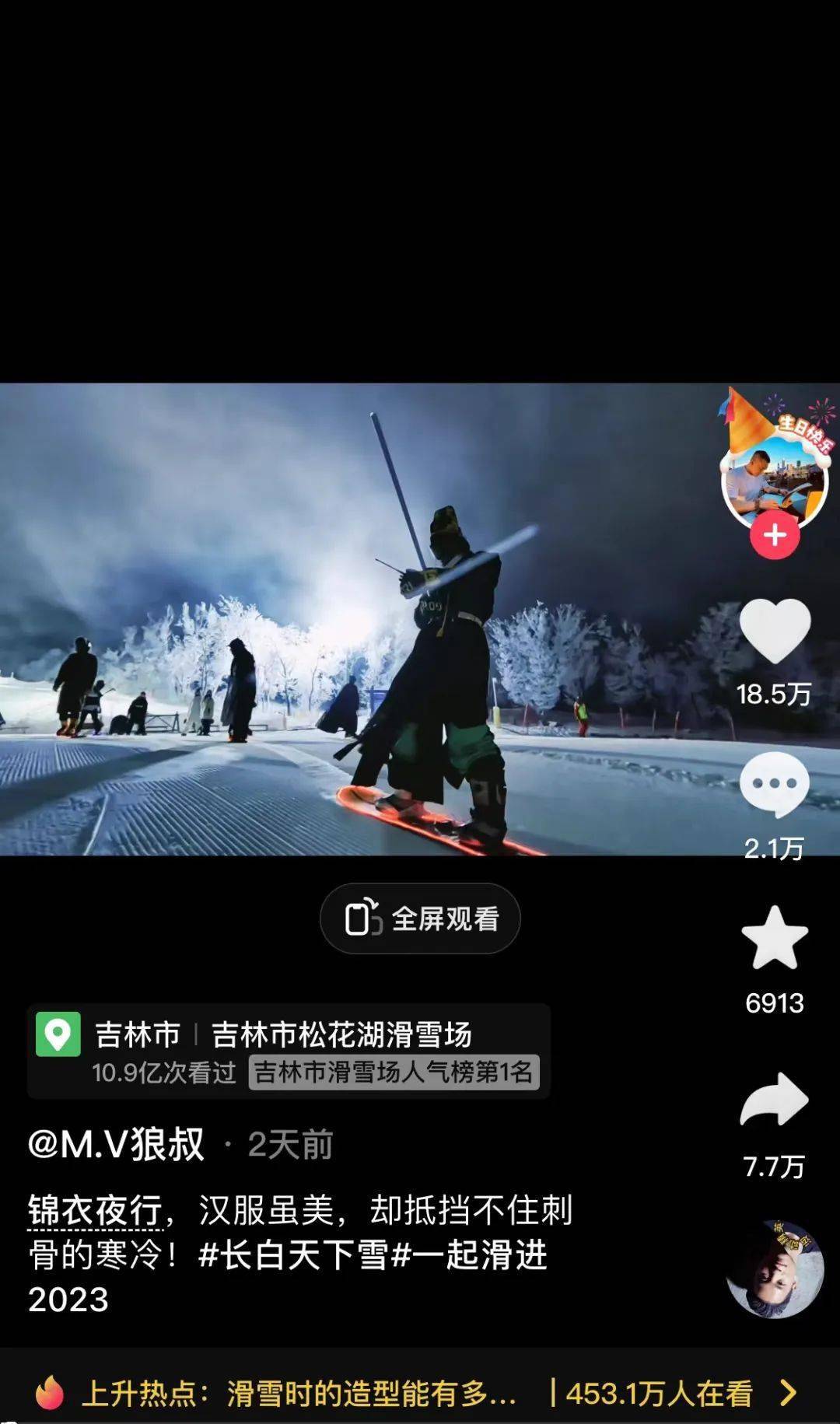This screenshot has width=840, height=1424.
Task: Favorite the video with the star
Action: [774, 938]
